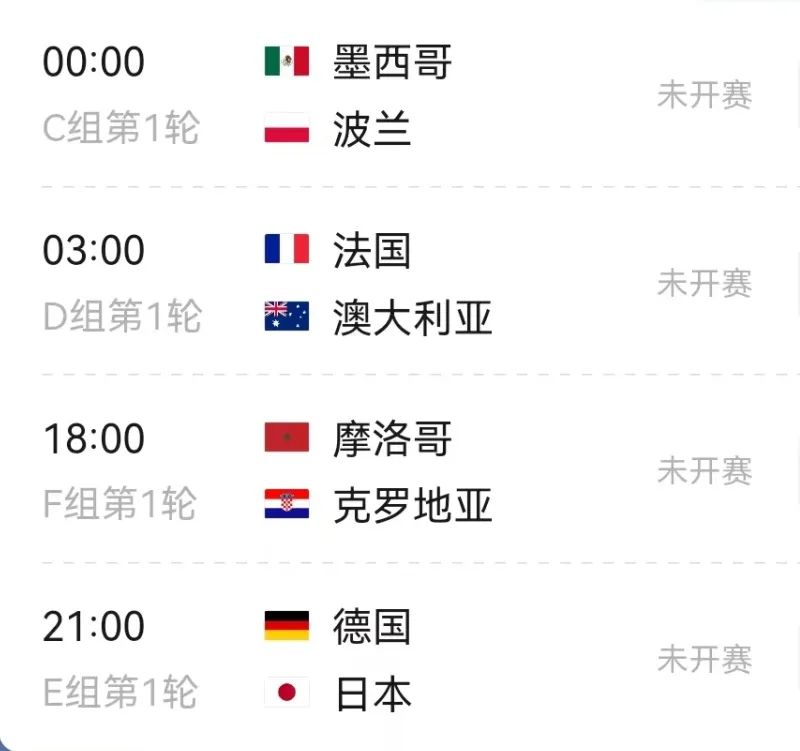
Task: Select the 摩洛哥 vs 克罗地亚 fixture
Action: click(x=400, y=471)
